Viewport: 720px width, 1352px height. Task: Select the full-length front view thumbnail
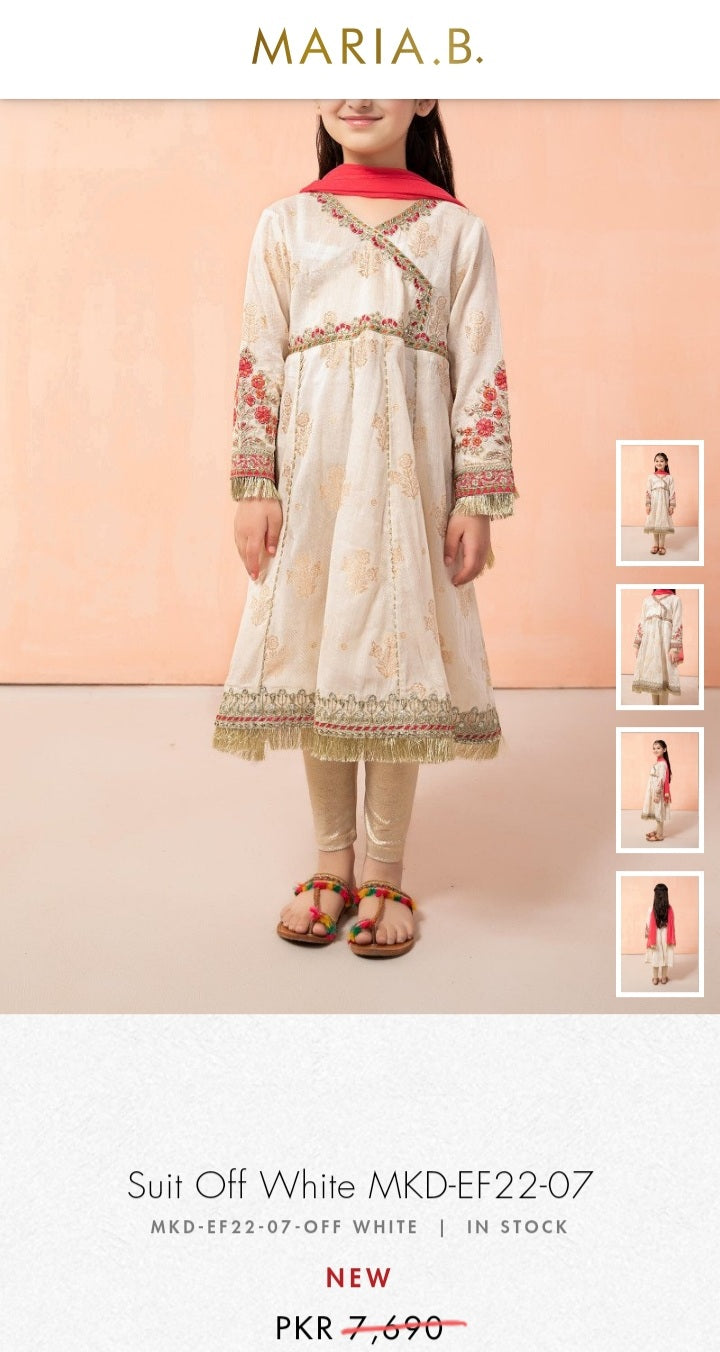[x=659, y=503]
